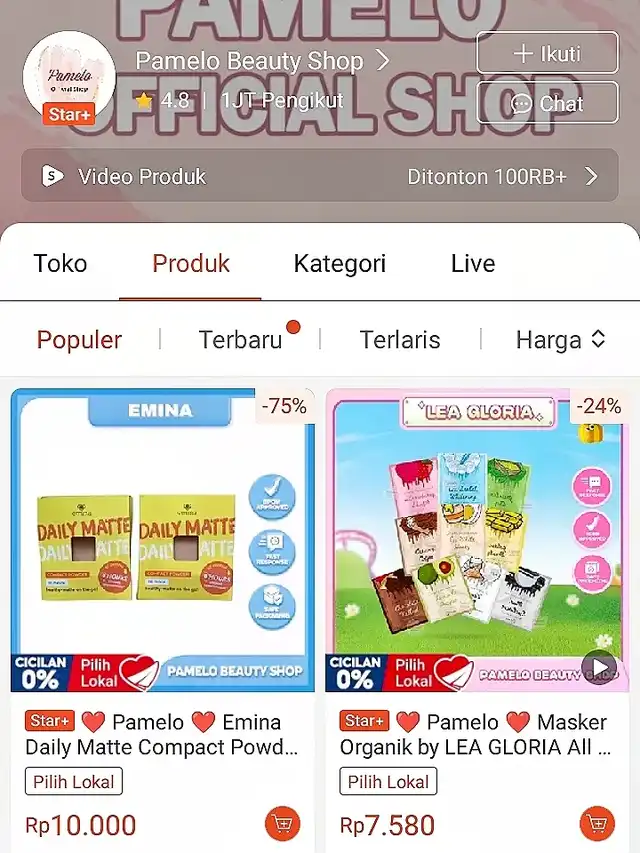Open the Video Produk section
This screenshot has height=853, width=640.
(x=320, y=176)
